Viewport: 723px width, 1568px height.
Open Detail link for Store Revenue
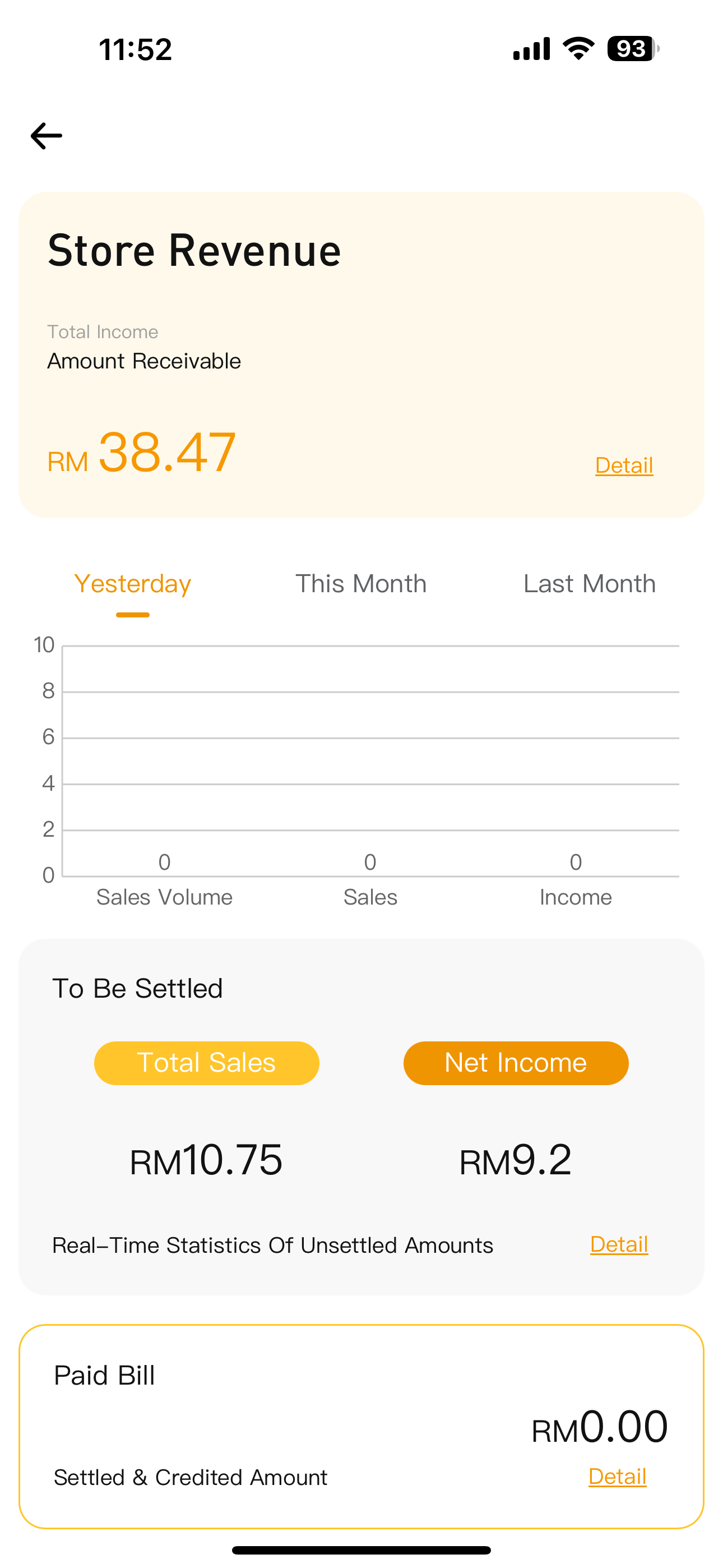pos(624,465)
